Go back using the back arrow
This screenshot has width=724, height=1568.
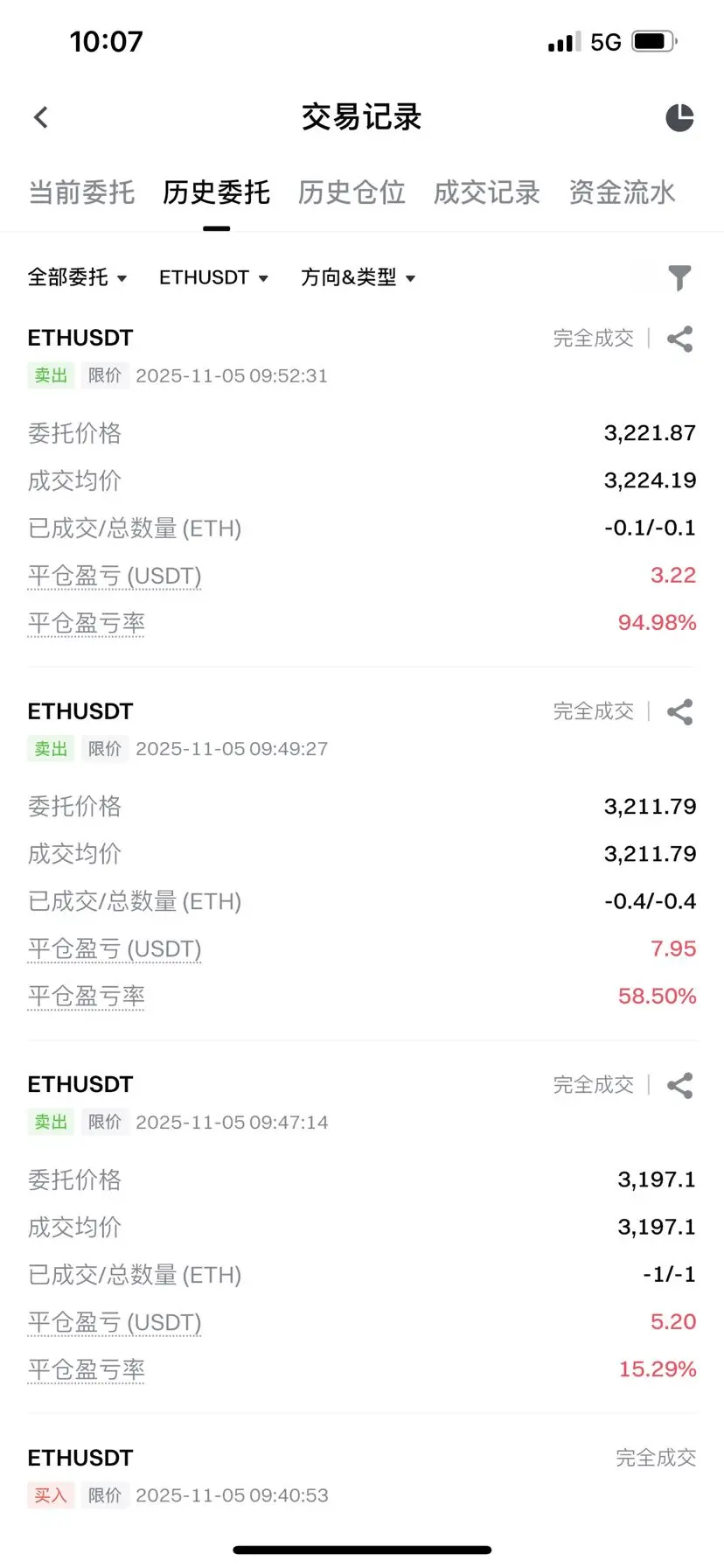point(41,117)
